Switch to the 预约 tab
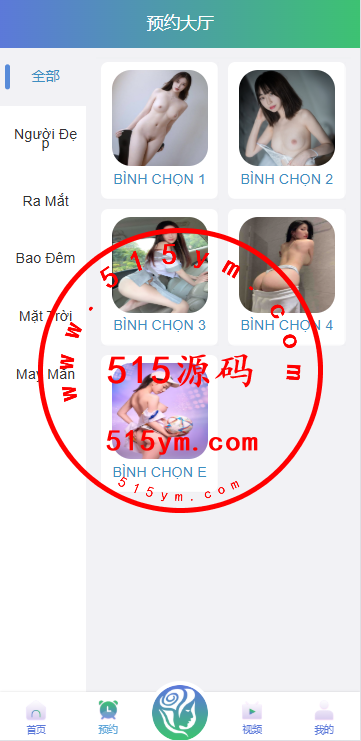The height and width of the screenshot is (741, 361). [108, 717]
